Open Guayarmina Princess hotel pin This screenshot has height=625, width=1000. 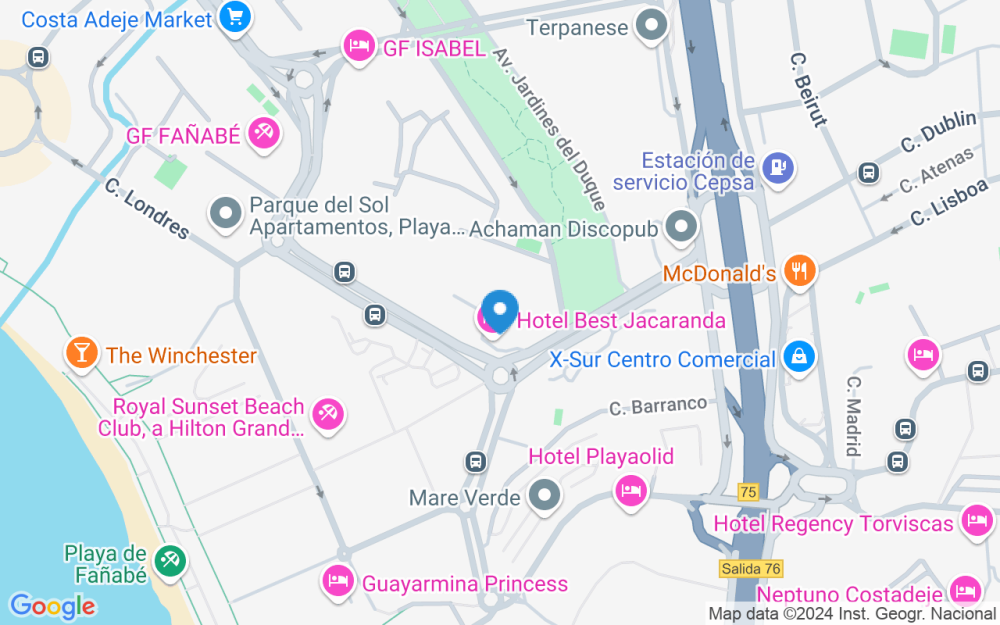pyautogui.click(x=338, y=582)
